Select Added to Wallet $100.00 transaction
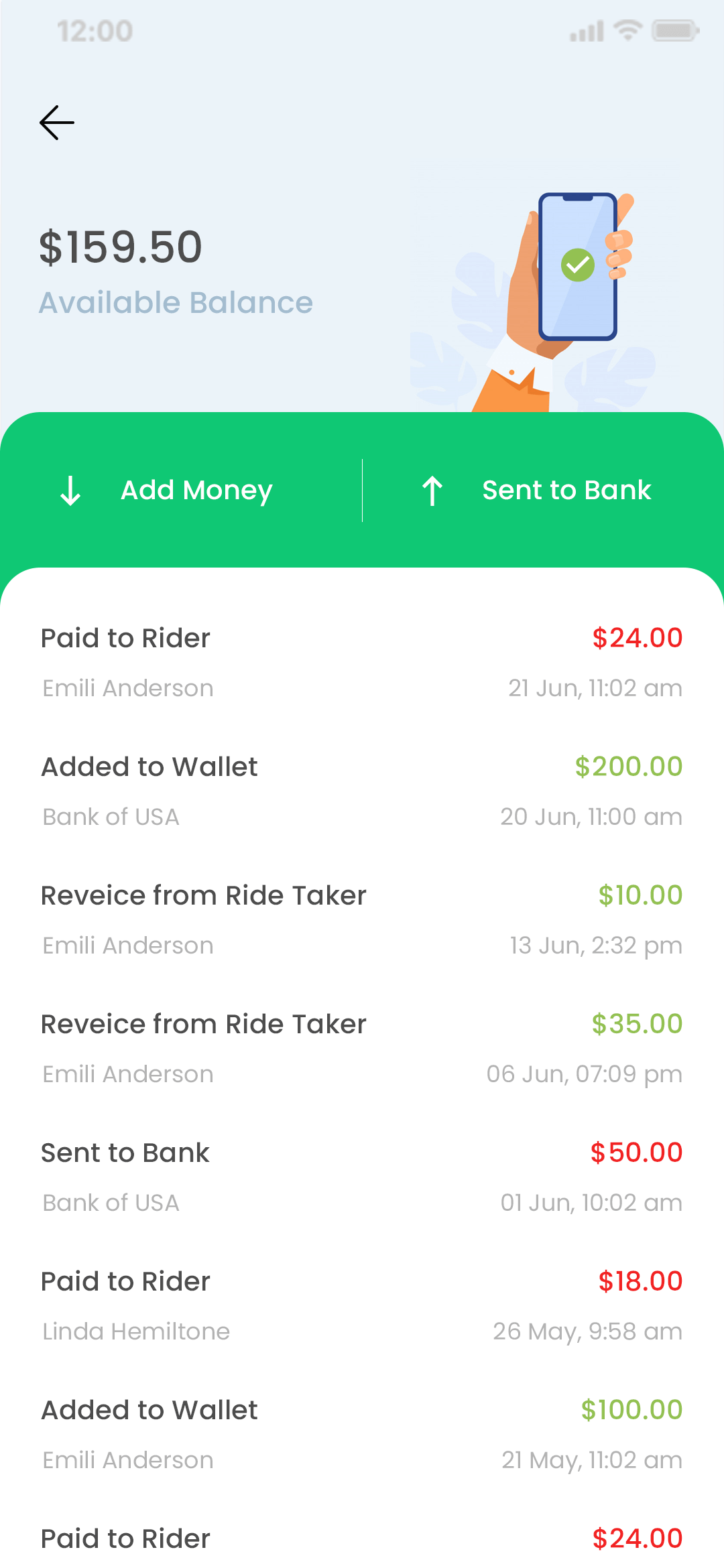Viewport: 724px width, 1568px height. tap(362, 1434)
